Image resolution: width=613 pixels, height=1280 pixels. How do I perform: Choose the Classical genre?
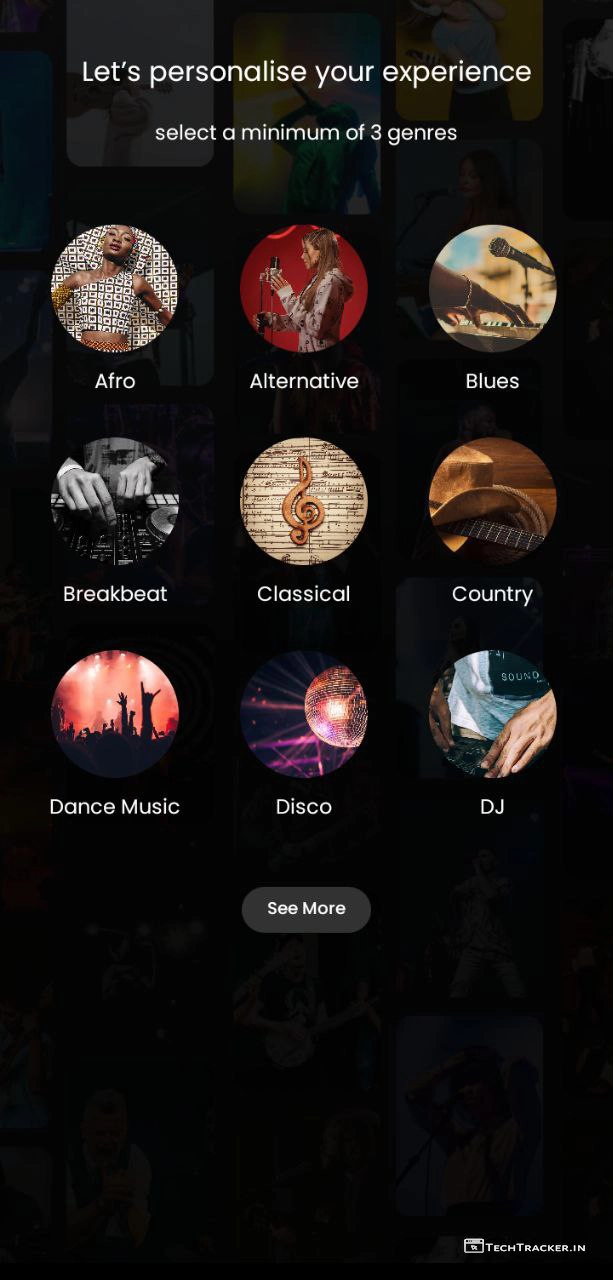tap(304, 501)
